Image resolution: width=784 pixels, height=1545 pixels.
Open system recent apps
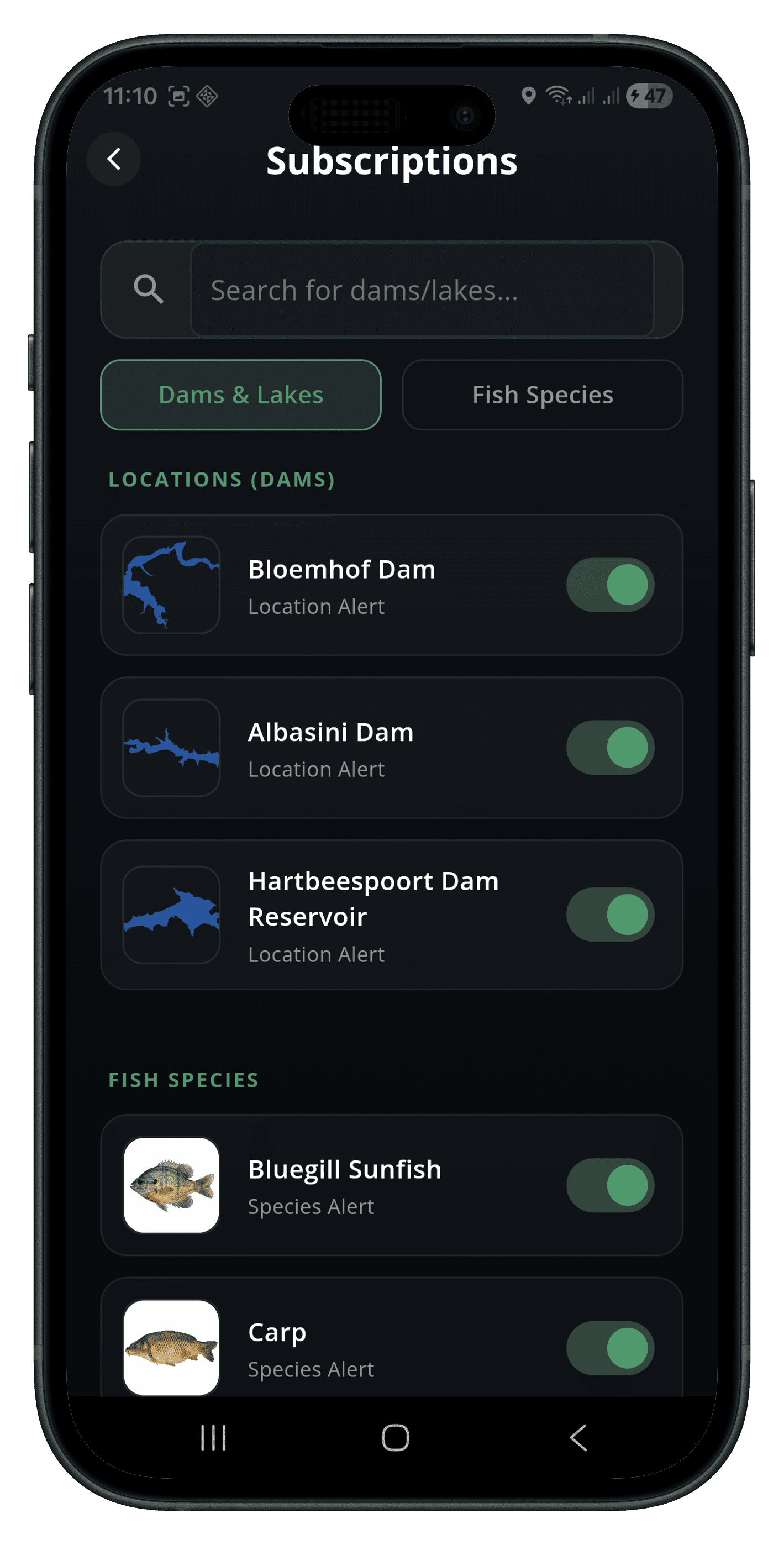213,1438
